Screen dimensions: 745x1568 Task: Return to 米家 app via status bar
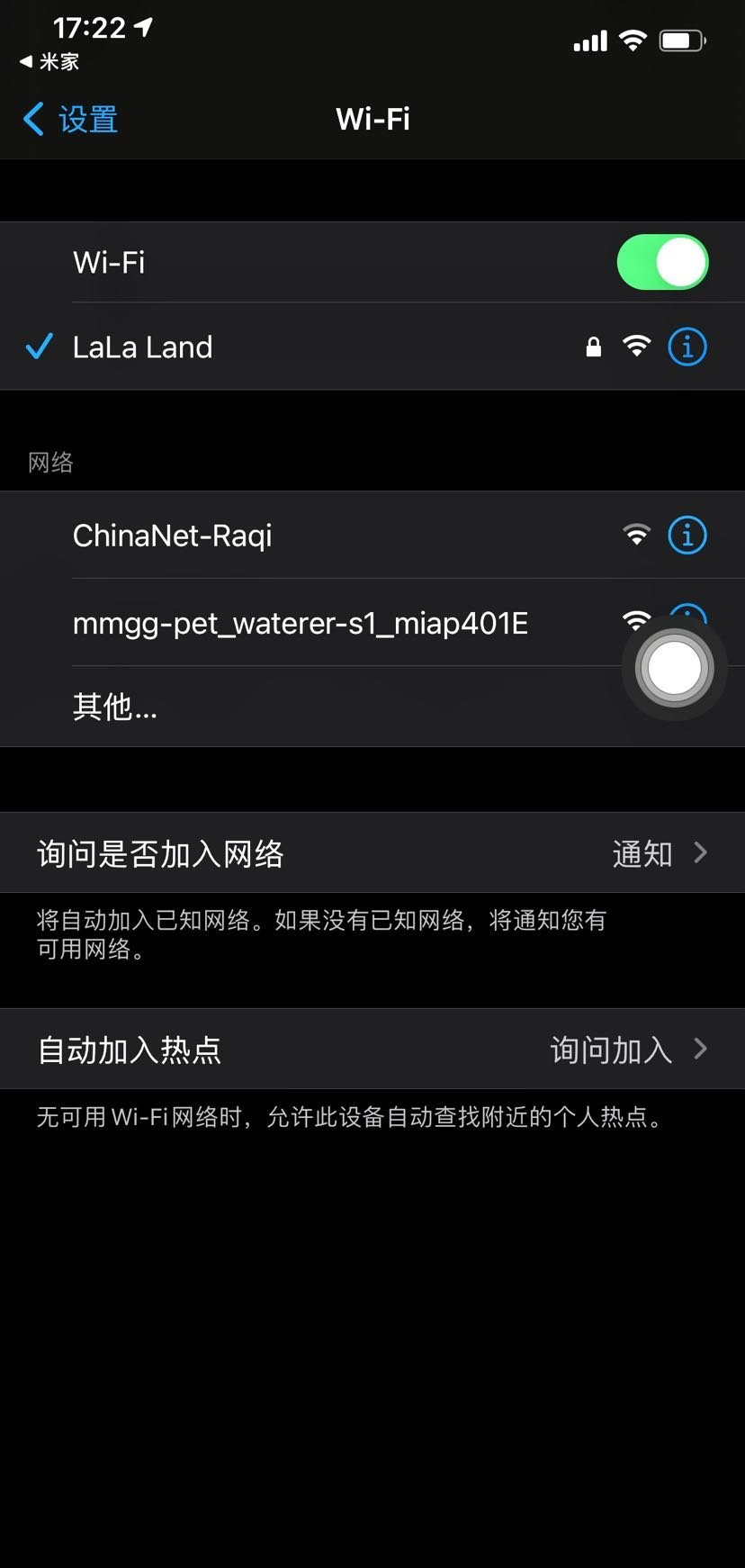coord(50,62)
